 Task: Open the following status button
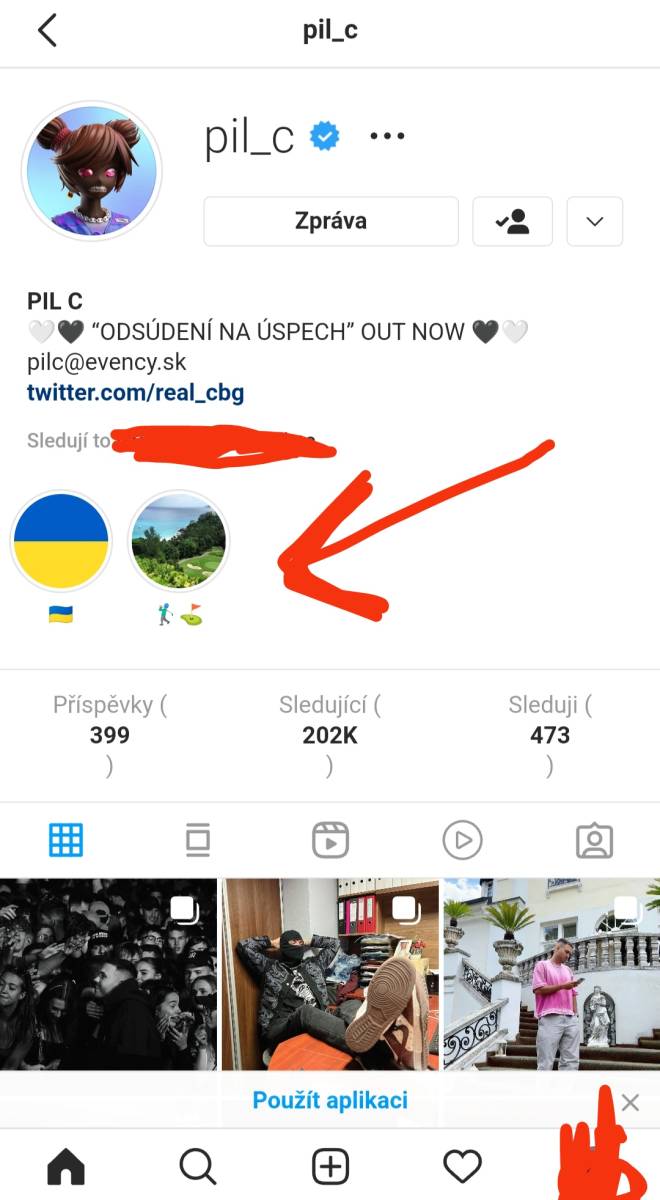point(513,221)
